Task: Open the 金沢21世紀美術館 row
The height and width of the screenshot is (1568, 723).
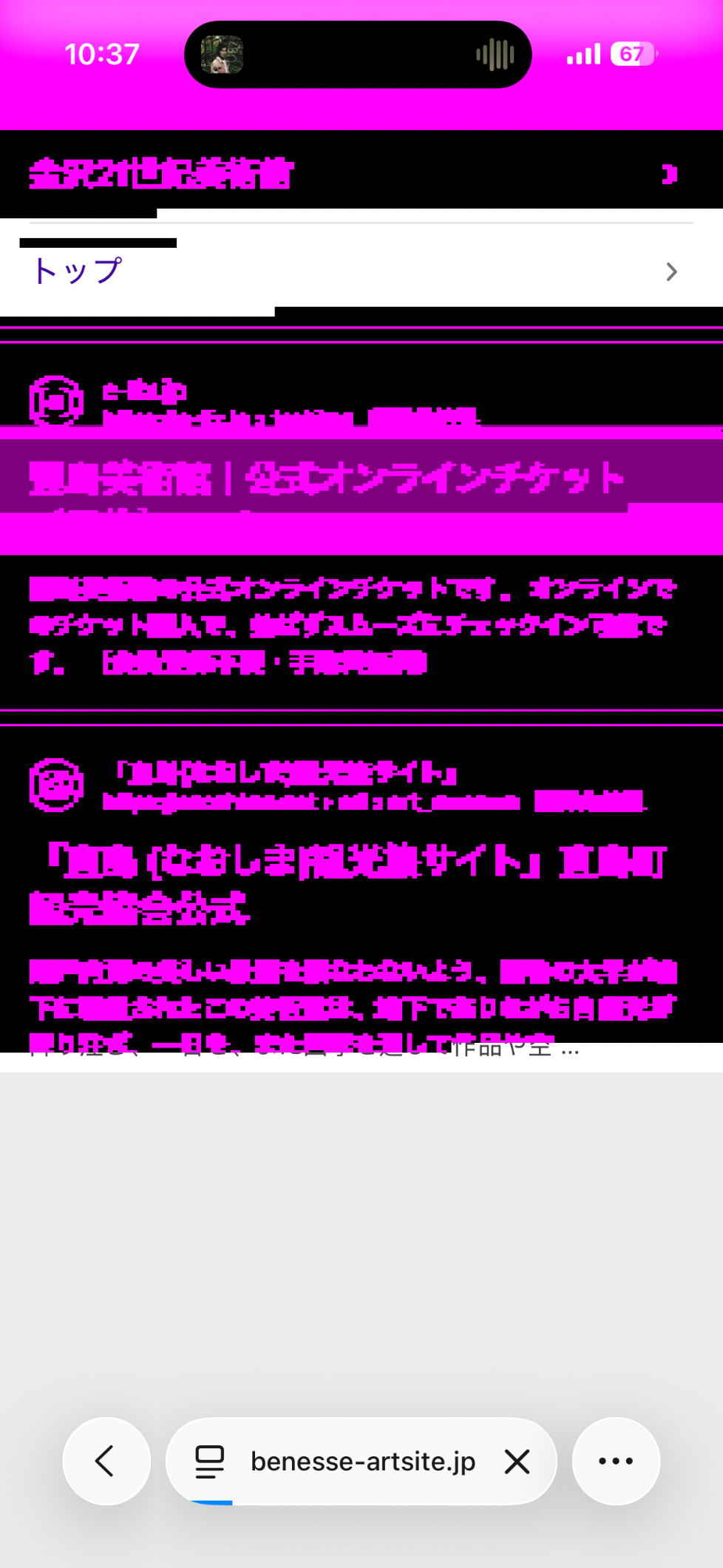Action: tap(355, 174)
